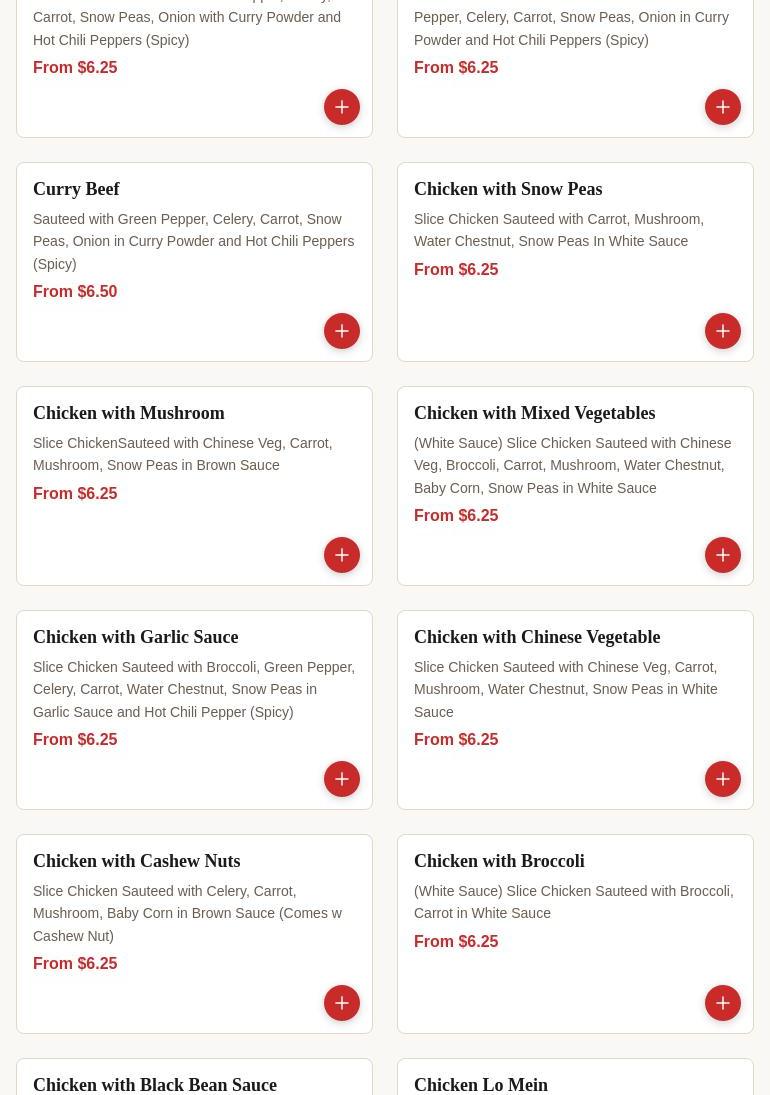770x1095 pixels.
Task: Add Curry Beef to the order
Action: point(342,331)
